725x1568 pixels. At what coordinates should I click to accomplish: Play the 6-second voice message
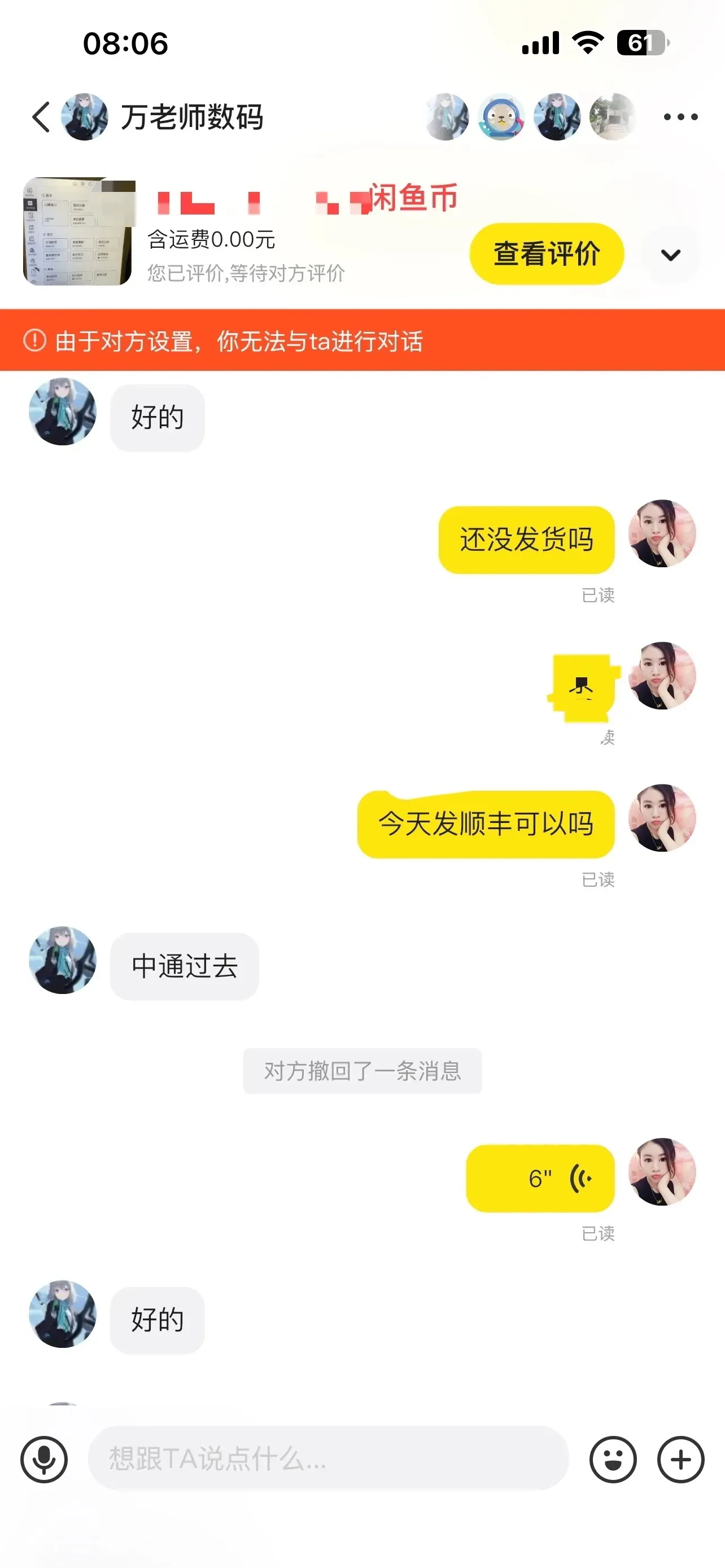click(x=539, y=1177)
